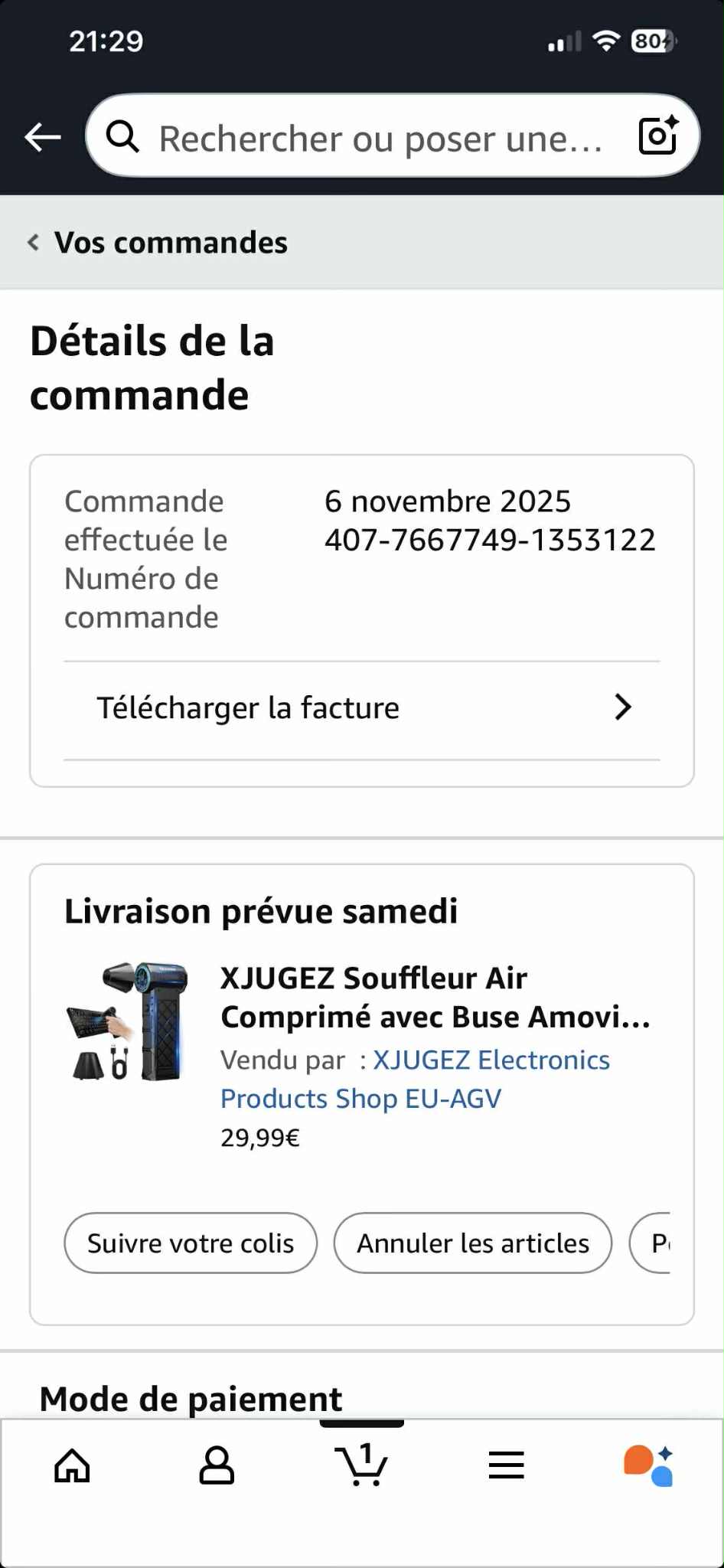View XJUGEZ Souffleur Air Comprimé product page
724x1568 pixels.
[435, 998]
